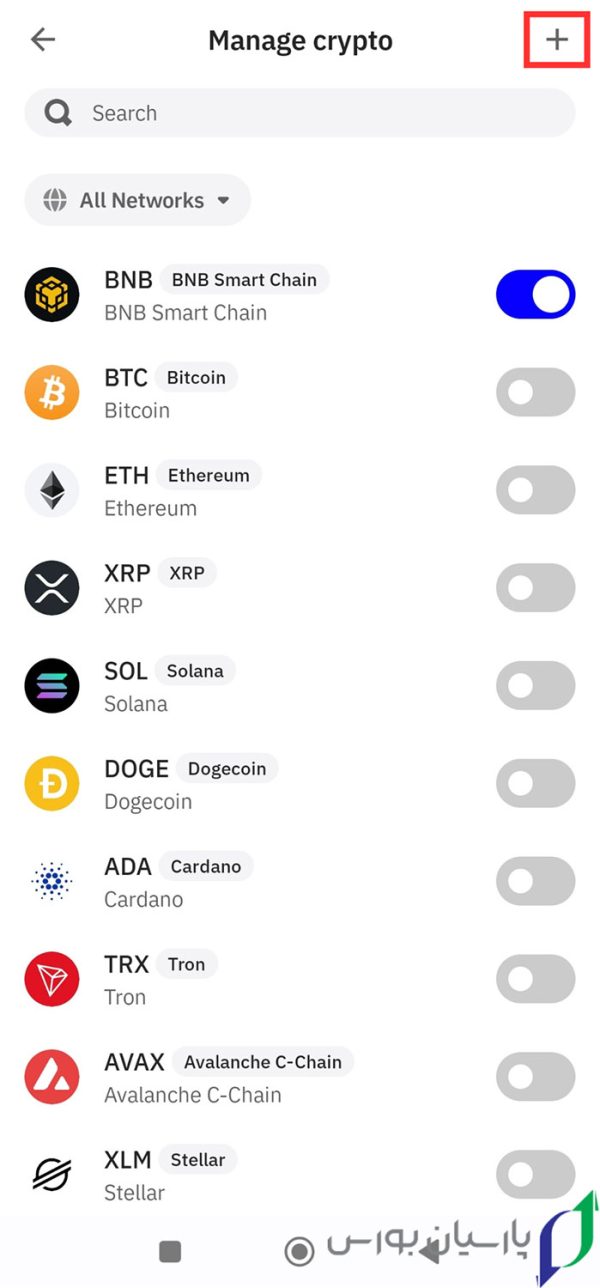Switch on the SOL Solana toggle

[535, 686]
